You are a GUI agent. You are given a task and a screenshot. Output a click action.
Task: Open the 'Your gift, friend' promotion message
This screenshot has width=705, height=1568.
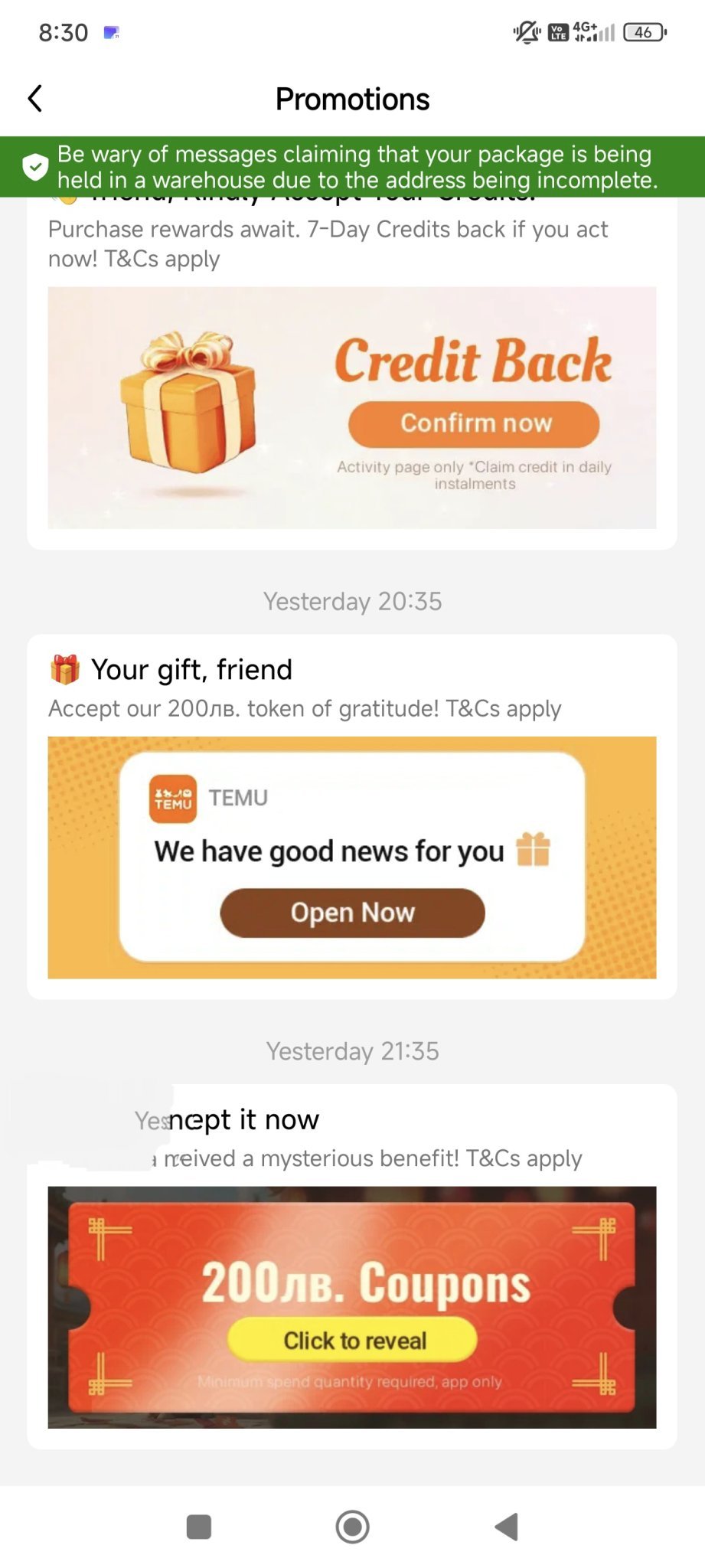coord(191,670)
